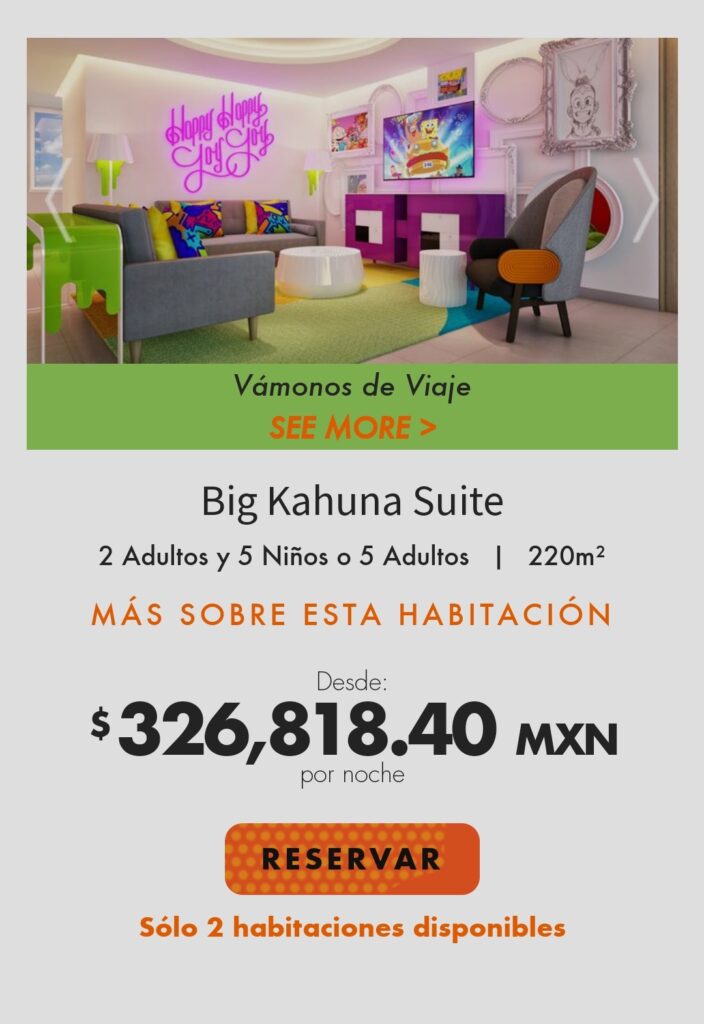
Task: Open MÁS SOBRE ESTA HABITACIÓN details
Action: [352, 614]
